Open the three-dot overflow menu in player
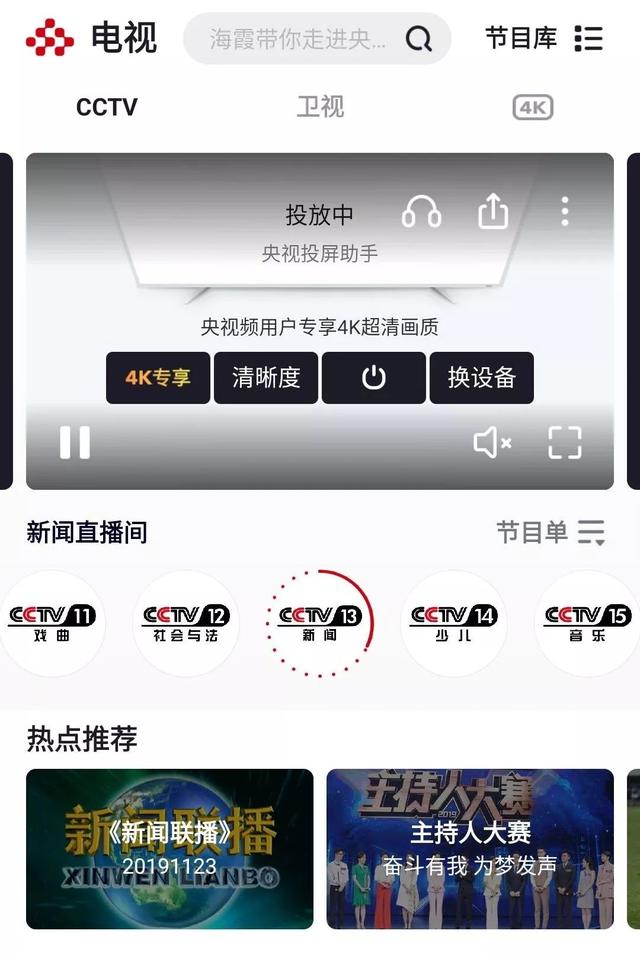The height and width of the screenshot is (956, 640). coord(564,212)
